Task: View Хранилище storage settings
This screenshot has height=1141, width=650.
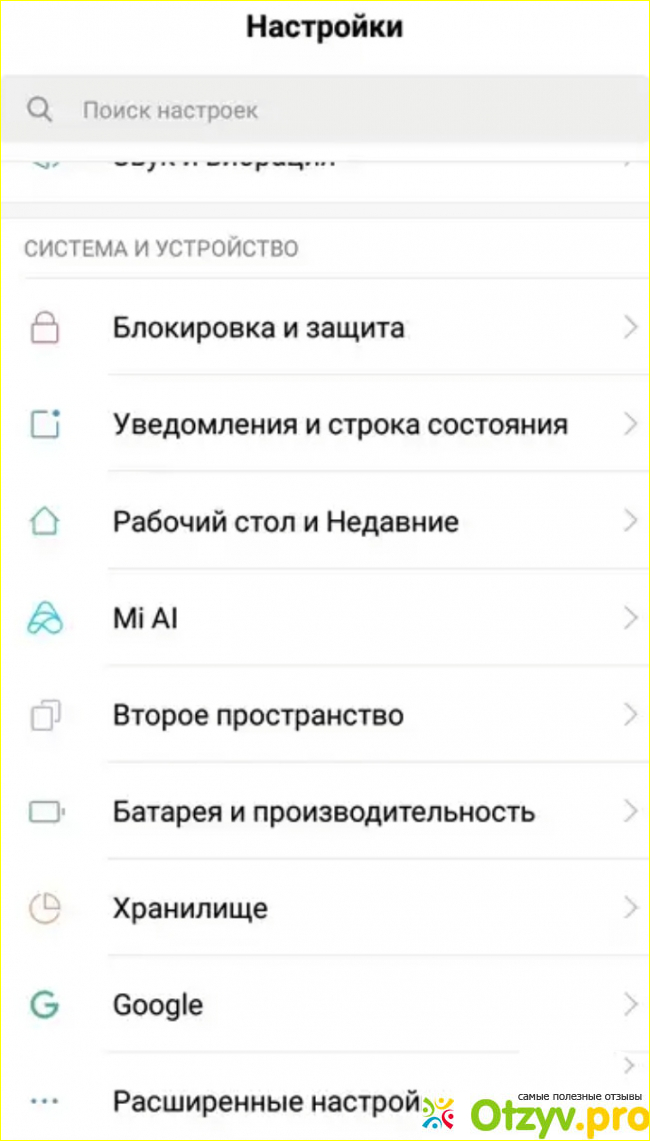Action: click(325, 908)
